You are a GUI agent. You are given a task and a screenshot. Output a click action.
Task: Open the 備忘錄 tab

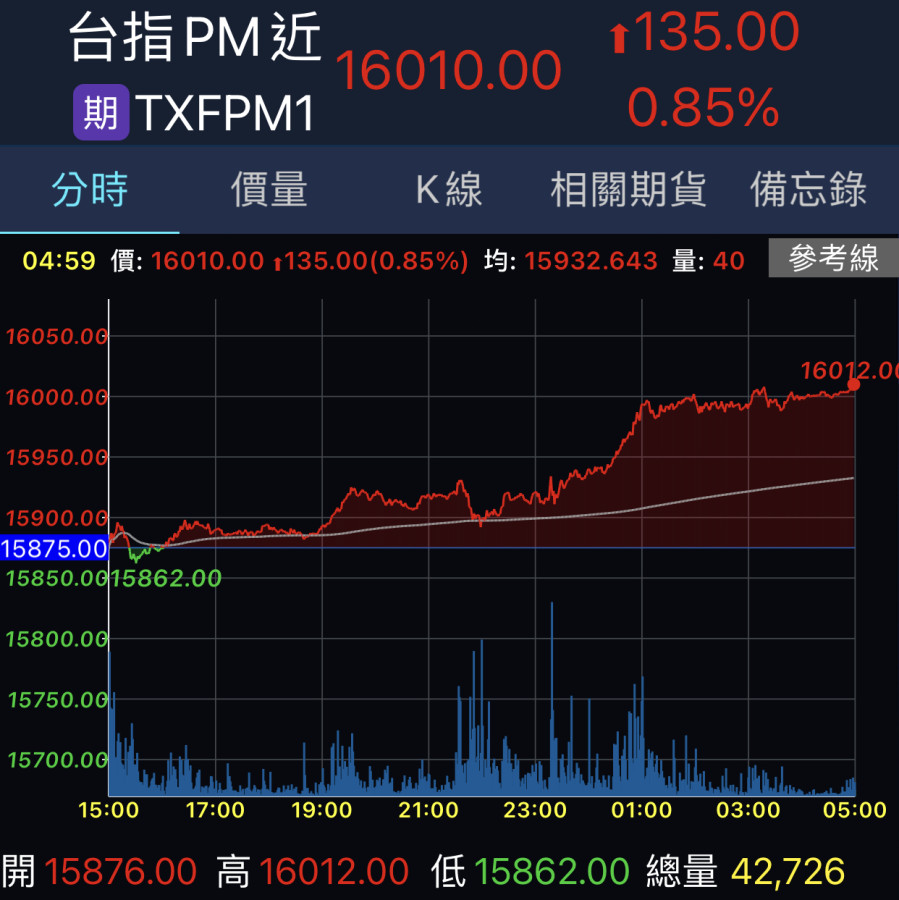[808, 189]
